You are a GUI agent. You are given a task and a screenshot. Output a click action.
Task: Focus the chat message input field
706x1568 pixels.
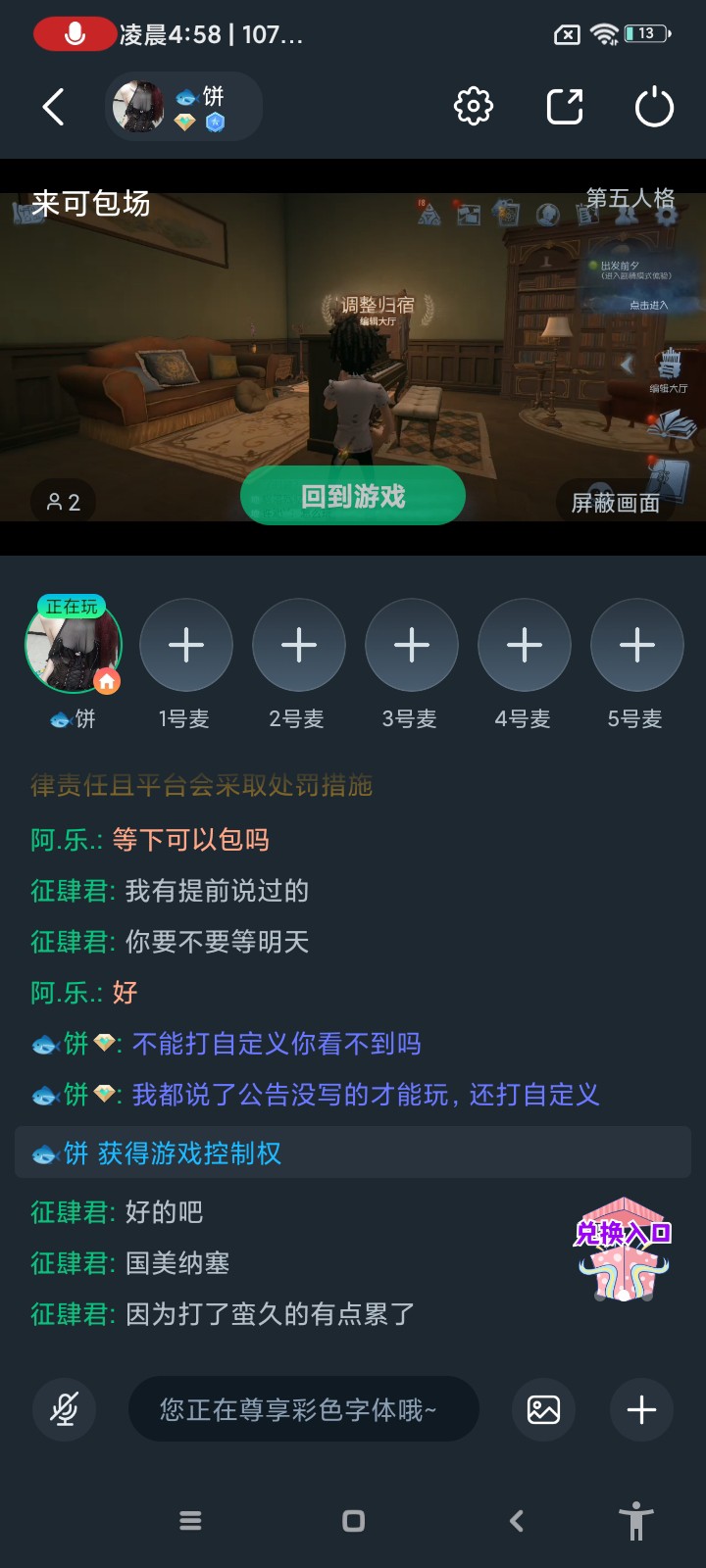pos(304,1410)
